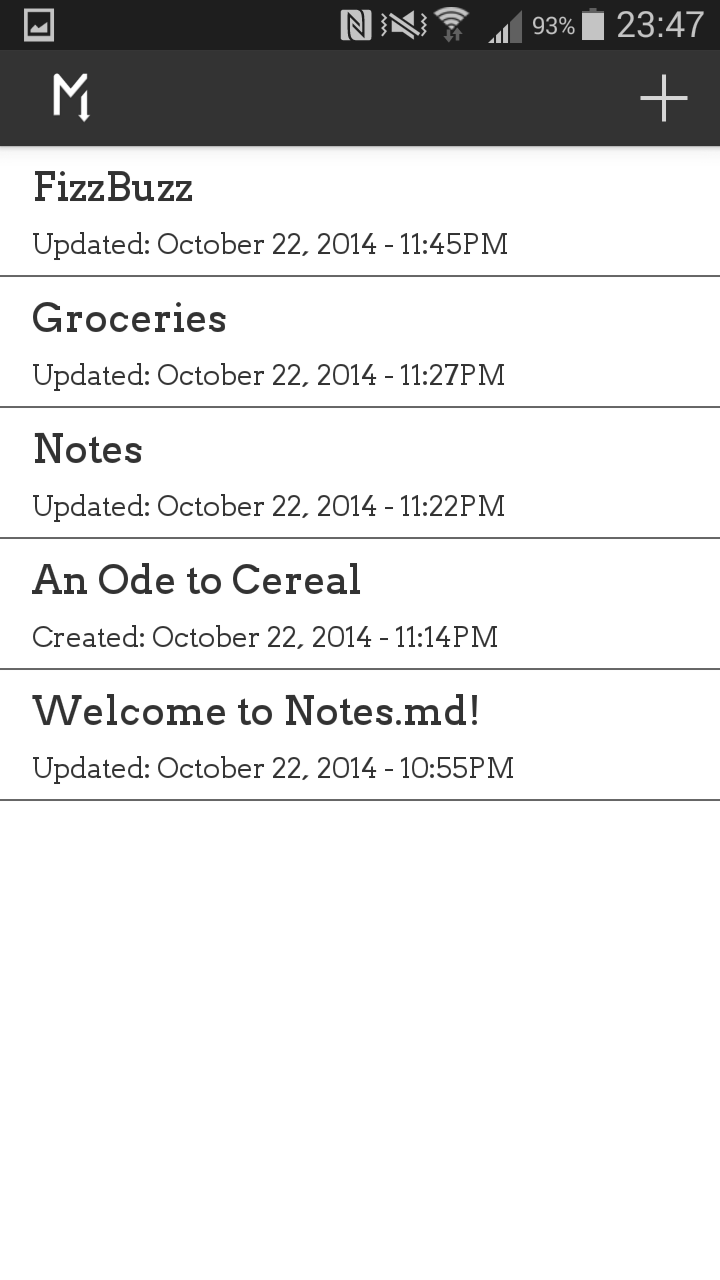Open the Groceries note
This screenshot has width=720, height=1280.
pyautogui.click(x=360, y=342)
